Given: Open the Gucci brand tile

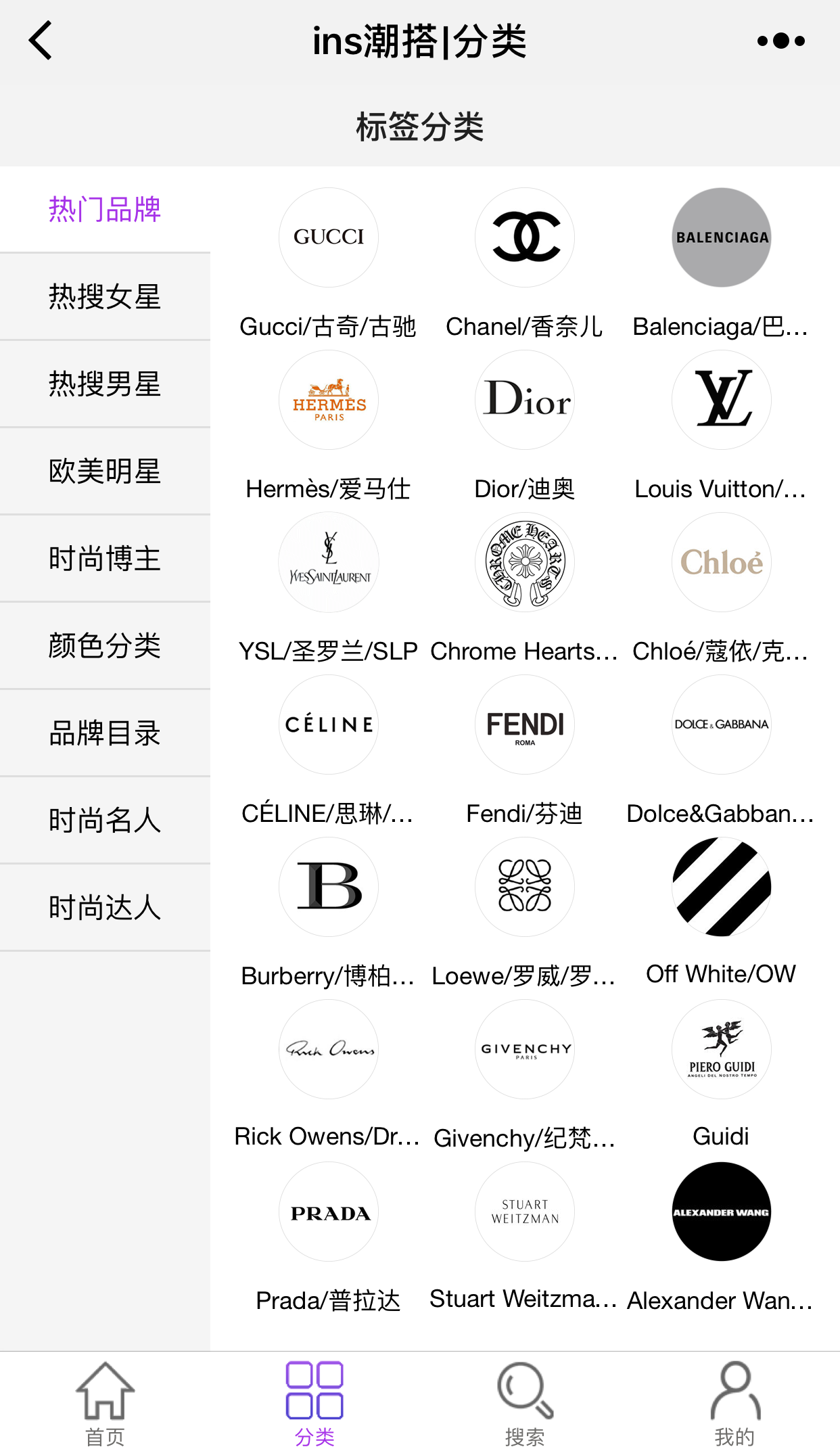Looking at the screenshot, I should tap(329, 264).
